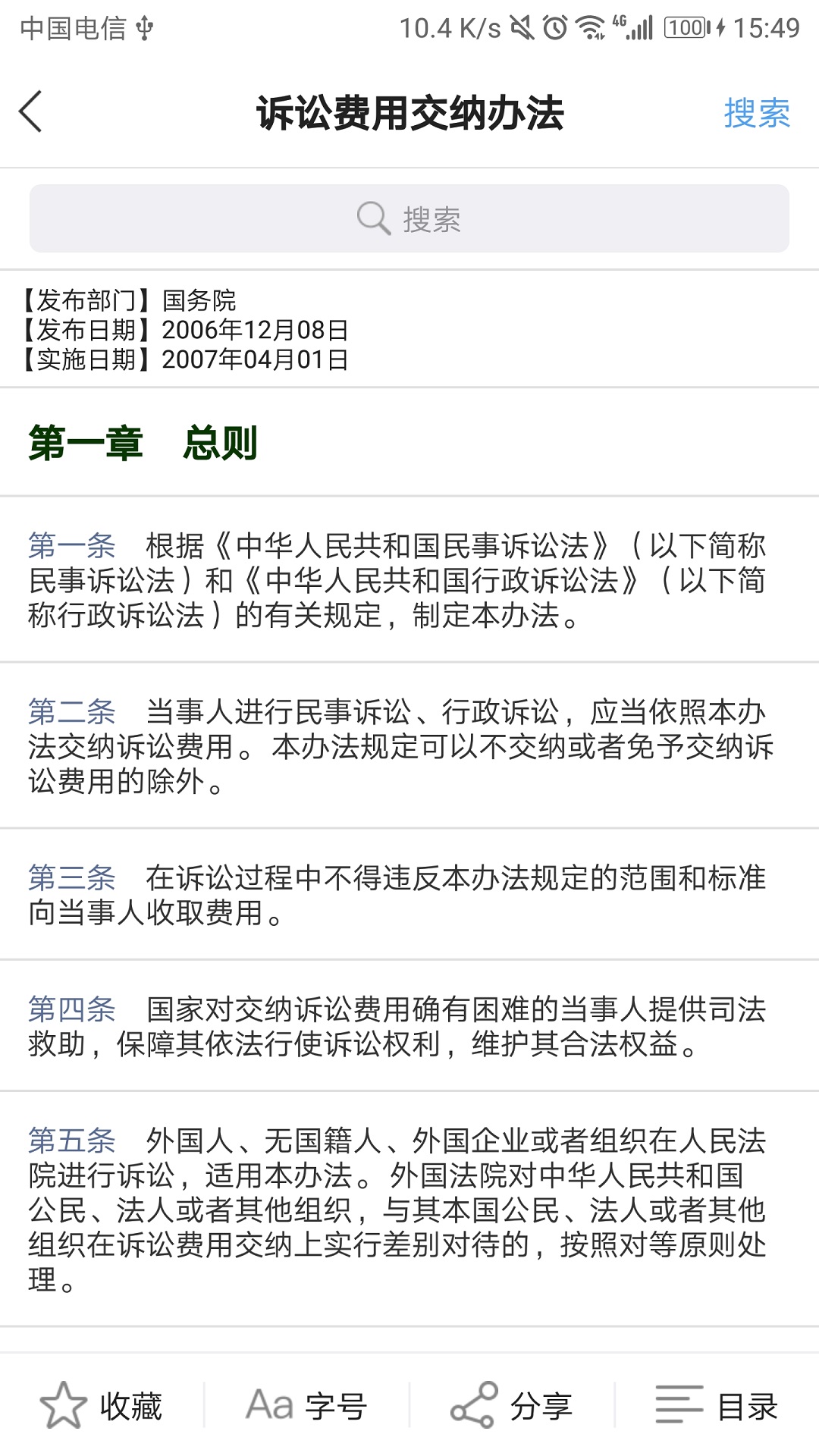This screenshot has width=819, height=1456.
Task: Tap the 第四条 article link
Action: [71, 1009]
